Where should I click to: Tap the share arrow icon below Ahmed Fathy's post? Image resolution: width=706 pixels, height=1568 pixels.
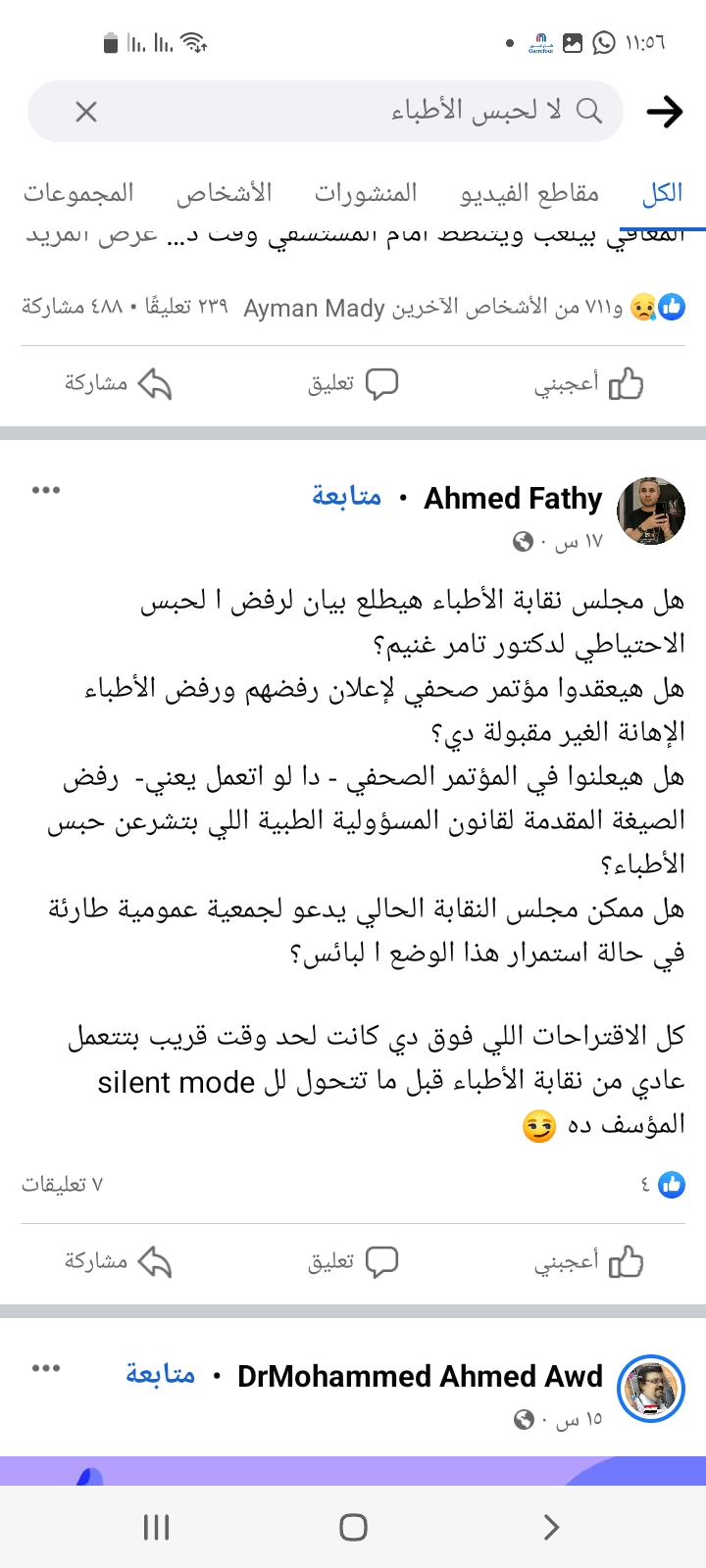pos(153,1262)
